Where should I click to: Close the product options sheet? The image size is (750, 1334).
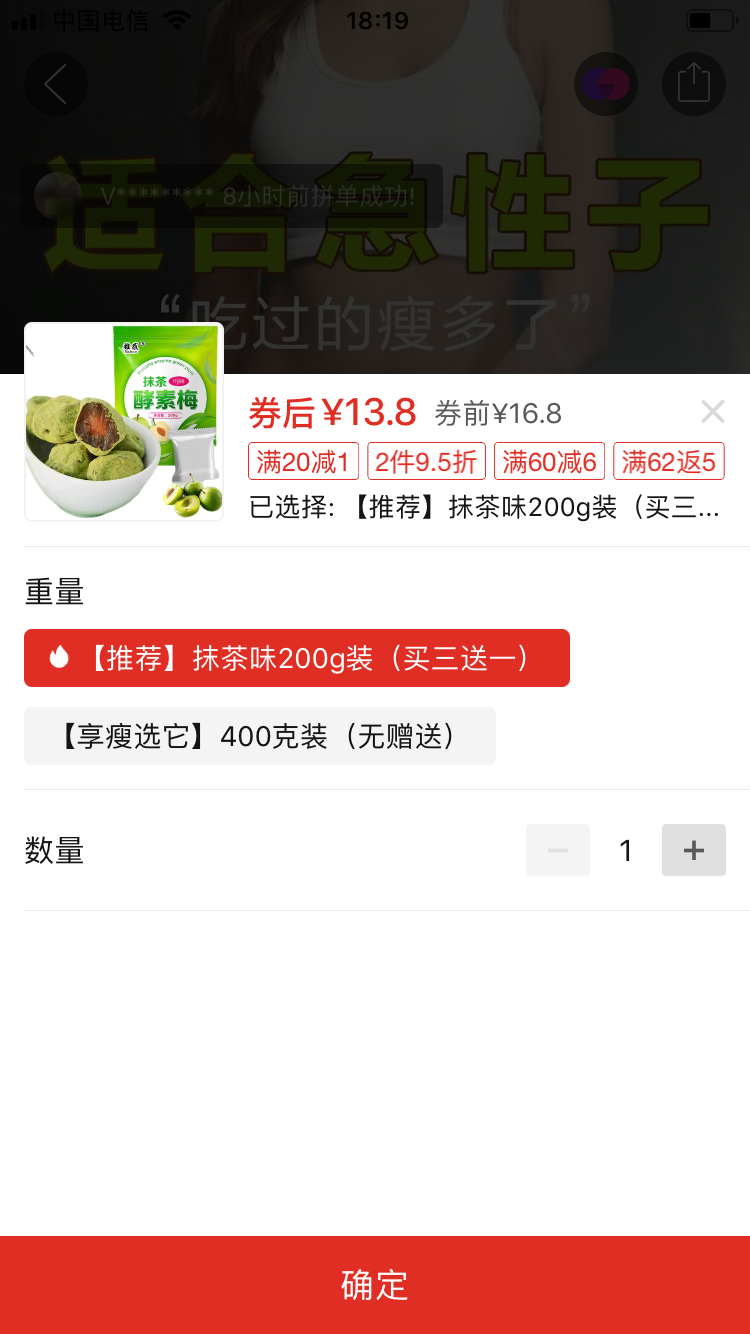(712, 411)
